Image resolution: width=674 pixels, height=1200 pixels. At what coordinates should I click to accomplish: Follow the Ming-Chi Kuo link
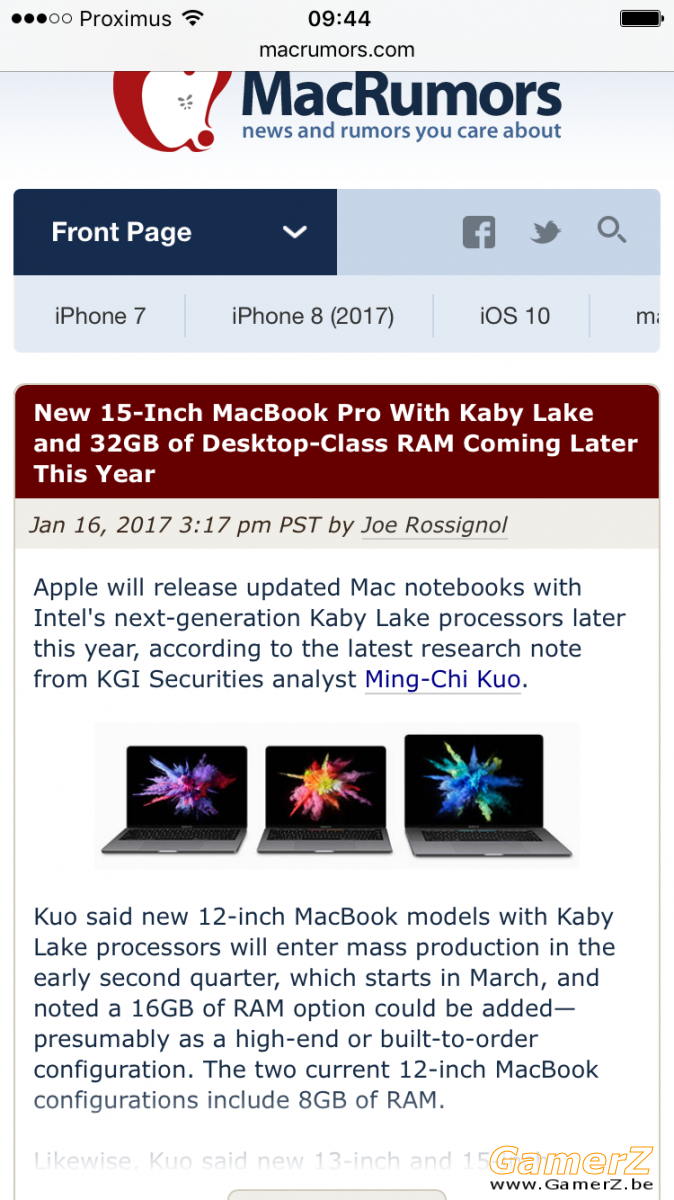(442, 680)
